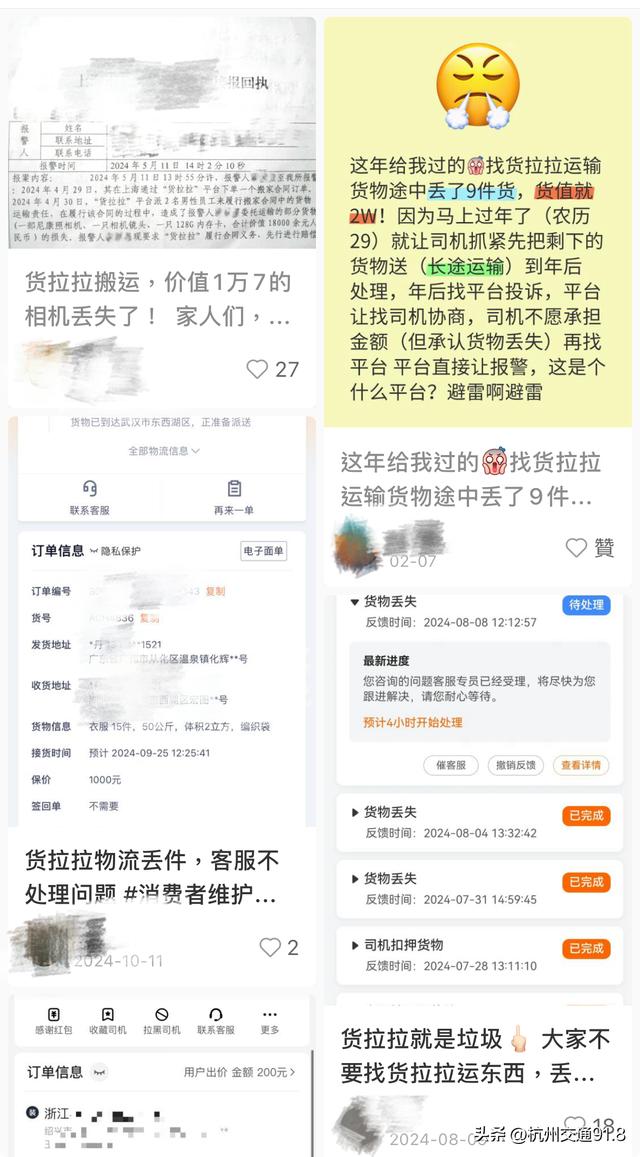Like the post about losing 9件货
The width and height of the screenshot is (640, 1157).
tap(576, 547)
